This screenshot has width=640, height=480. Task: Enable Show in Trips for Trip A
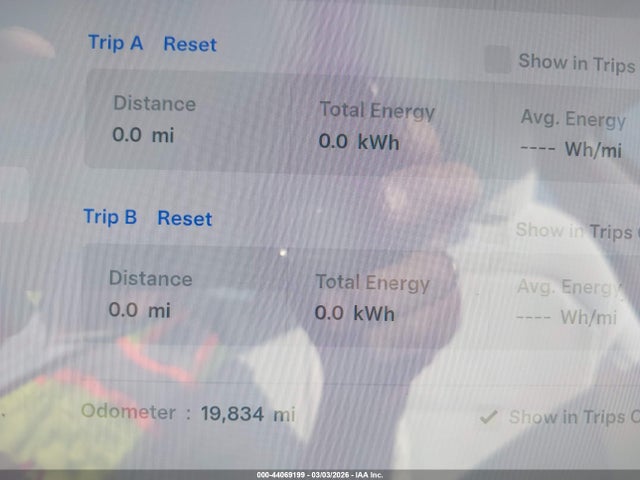[497, 60]
